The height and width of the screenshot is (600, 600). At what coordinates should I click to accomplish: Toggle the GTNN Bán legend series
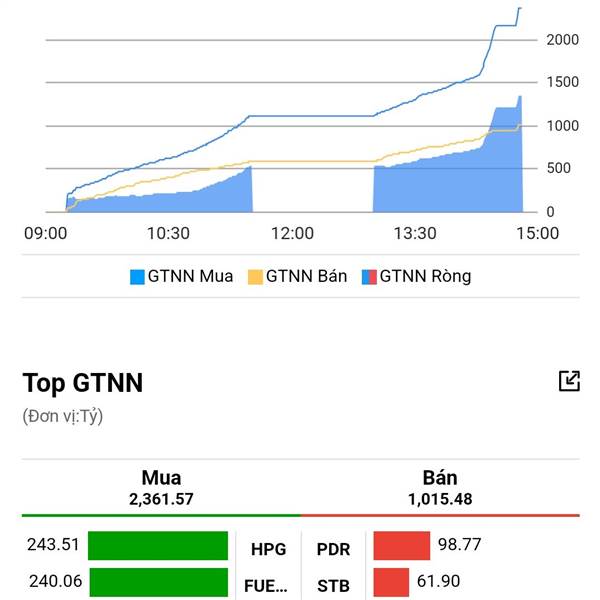click(x=297, y=276)
